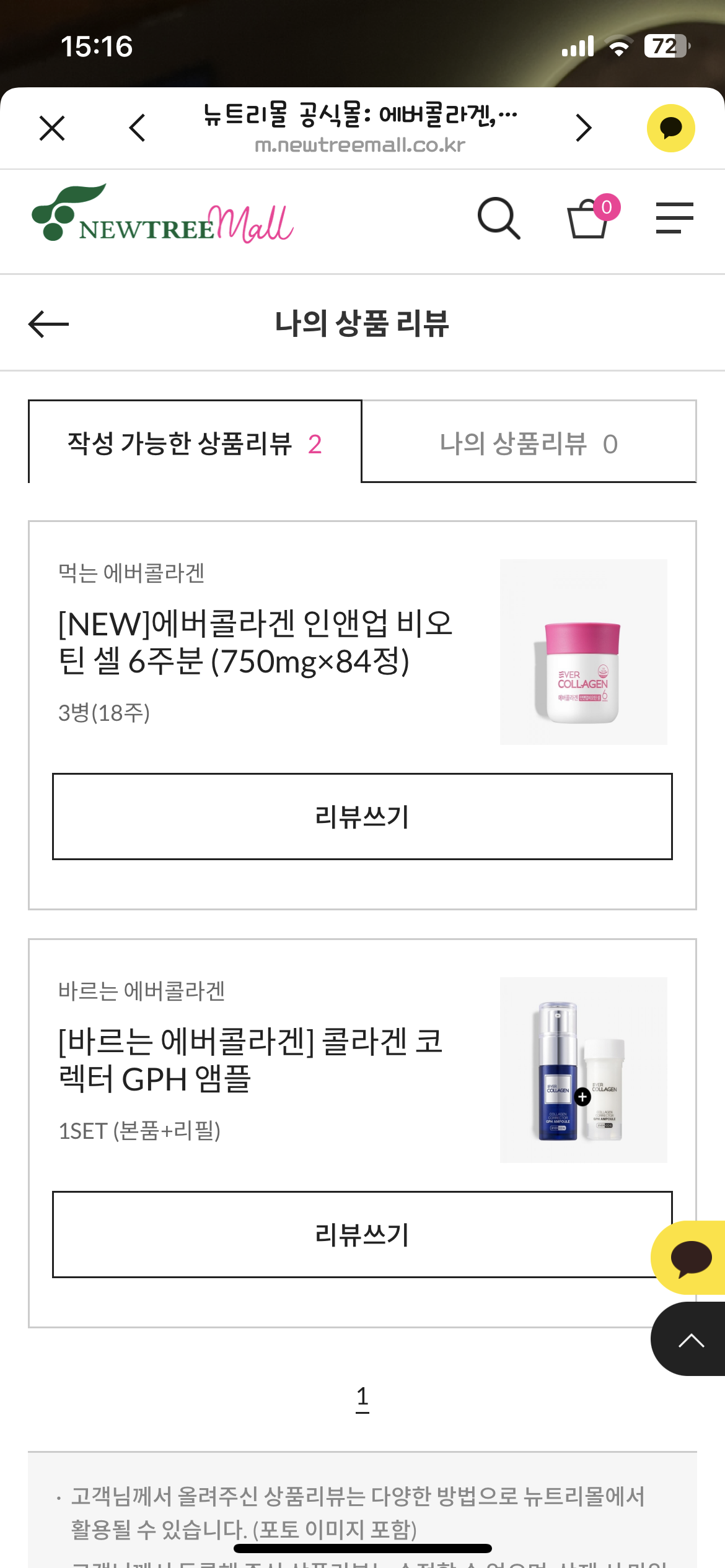Return from 나의 상품 리뷰 page
Viewport: 725px width, 1568px height.
[49, 324]
